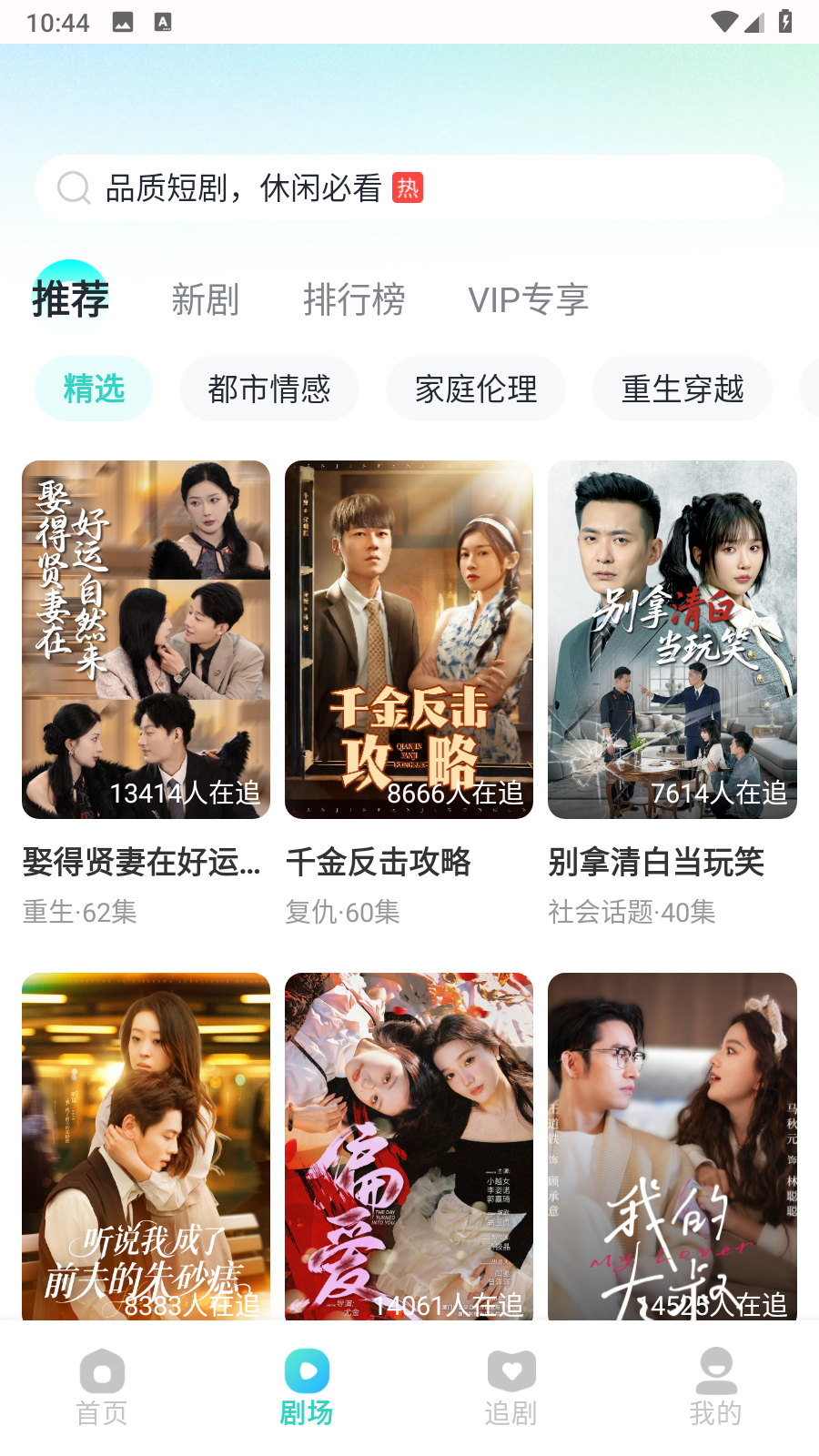Open the 追剧 favorites heart icon

(x=511, y=1370)
